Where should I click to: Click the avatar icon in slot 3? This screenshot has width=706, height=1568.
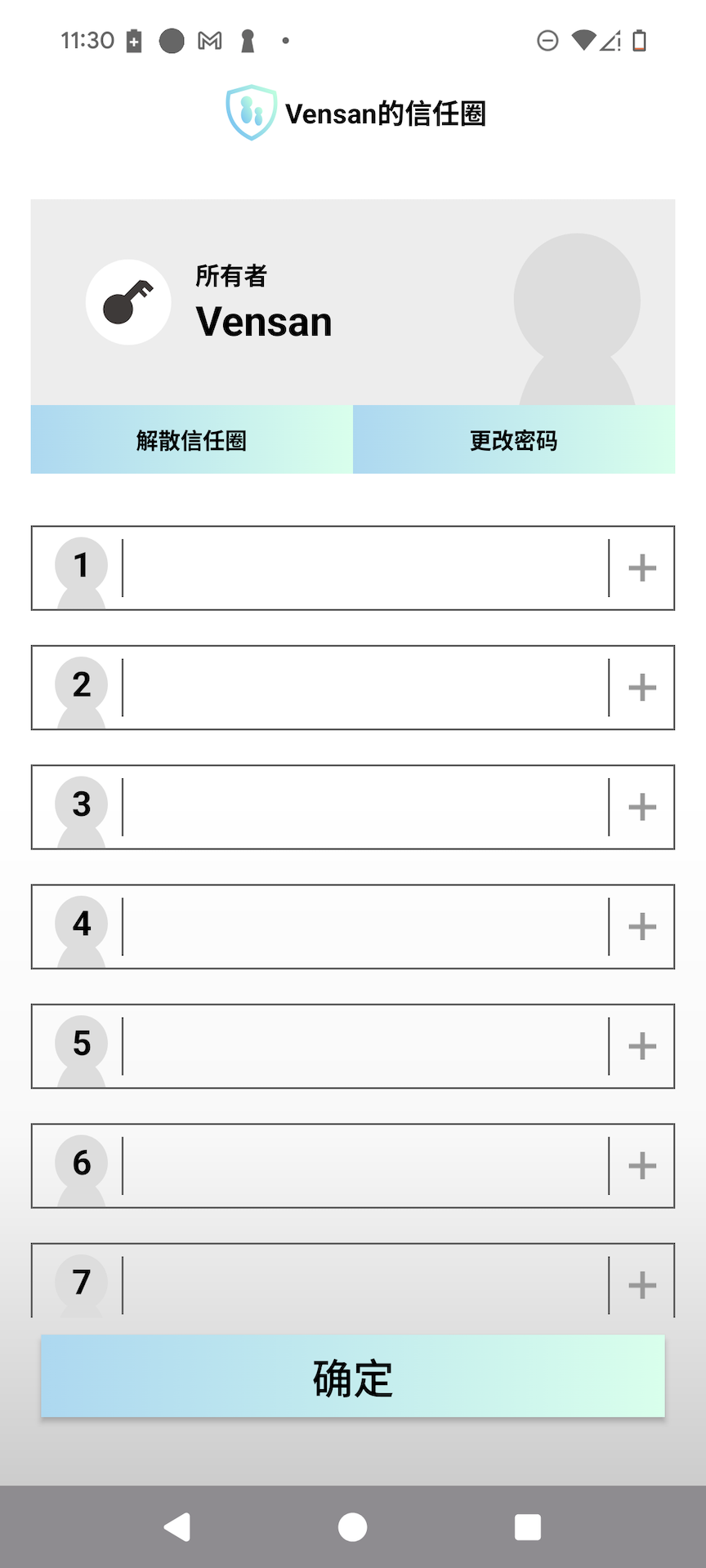(79, 806)
